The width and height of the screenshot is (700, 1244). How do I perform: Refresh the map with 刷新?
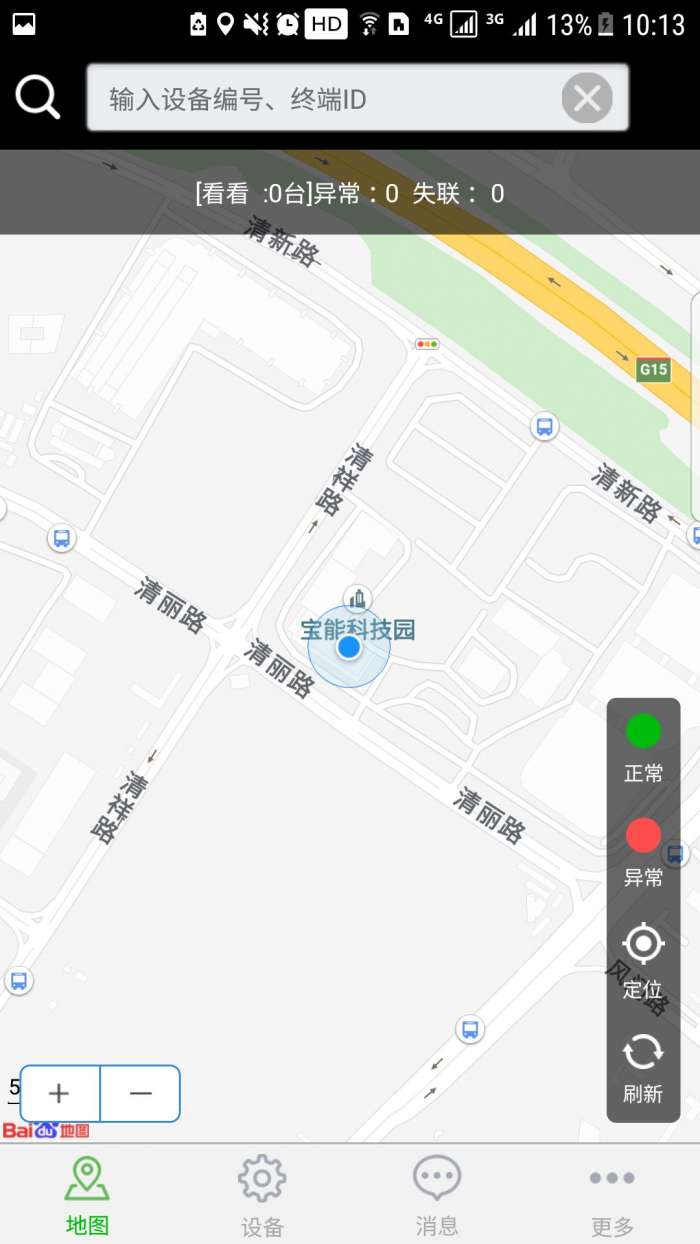643,1067
